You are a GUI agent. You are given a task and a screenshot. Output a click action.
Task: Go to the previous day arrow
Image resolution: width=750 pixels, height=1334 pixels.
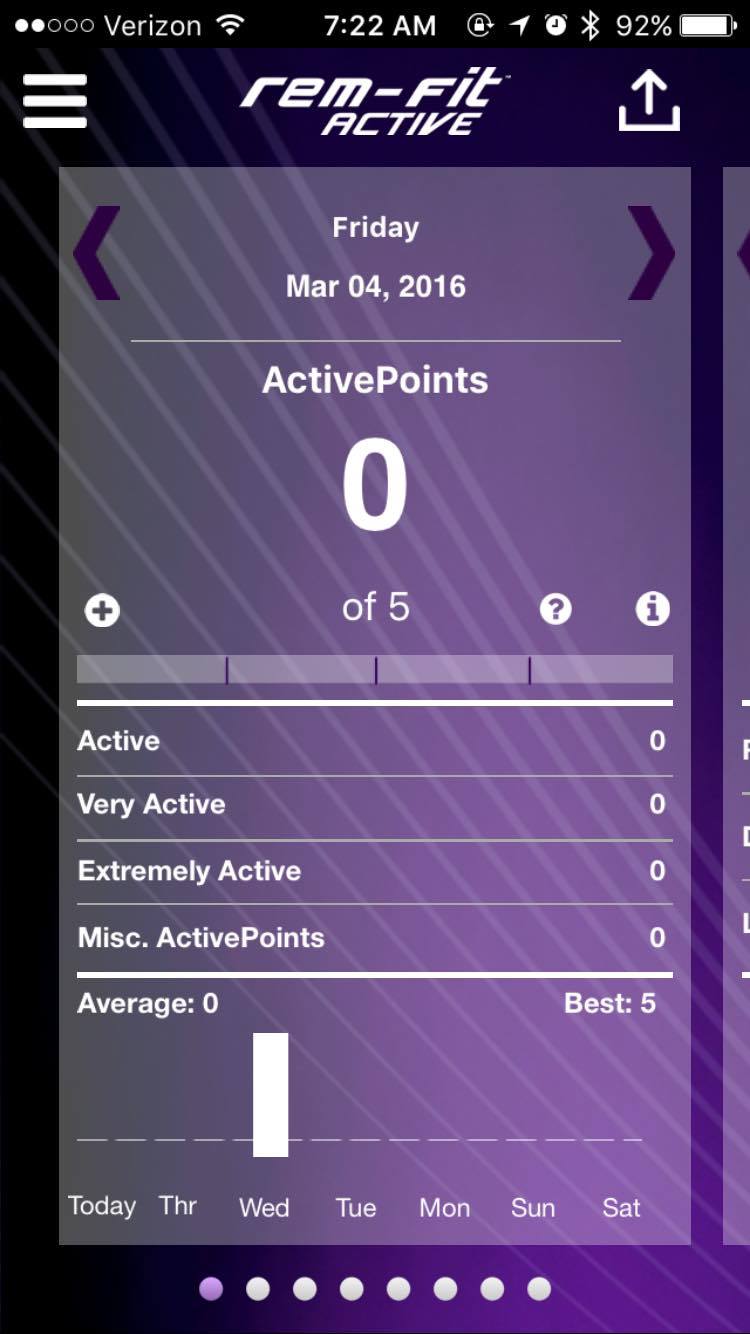(x=98, y=253)
